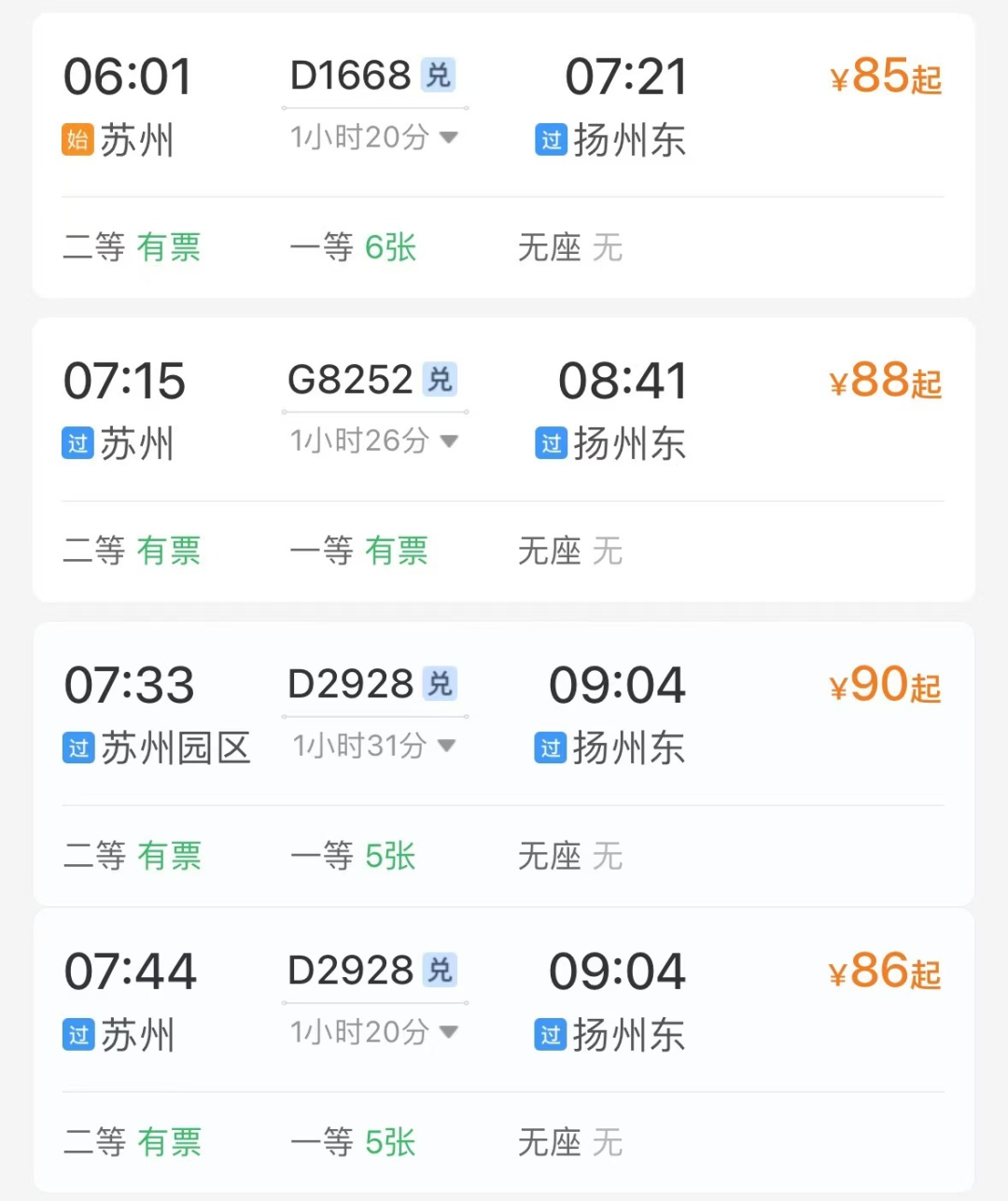Expand the 1小时26分 duration dropdown for G8252
Screen dimensions: 1008x1201
tap(449, 441)
